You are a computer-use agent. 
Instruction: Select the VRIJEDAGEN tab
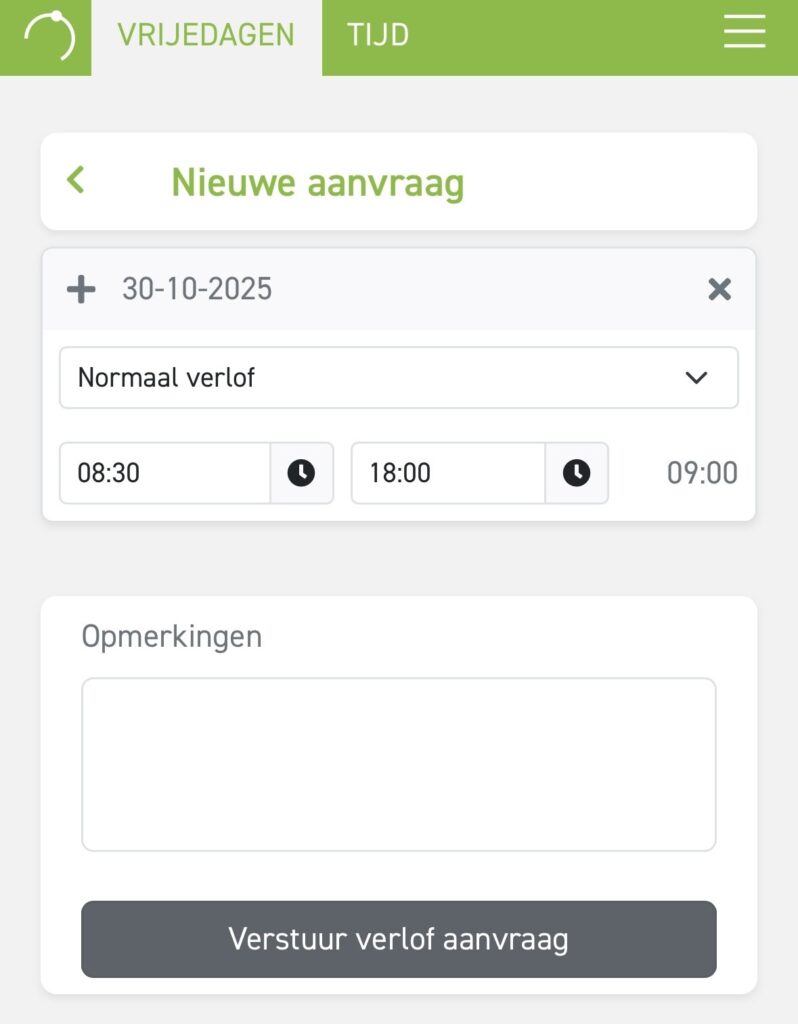tap(206, 35)
